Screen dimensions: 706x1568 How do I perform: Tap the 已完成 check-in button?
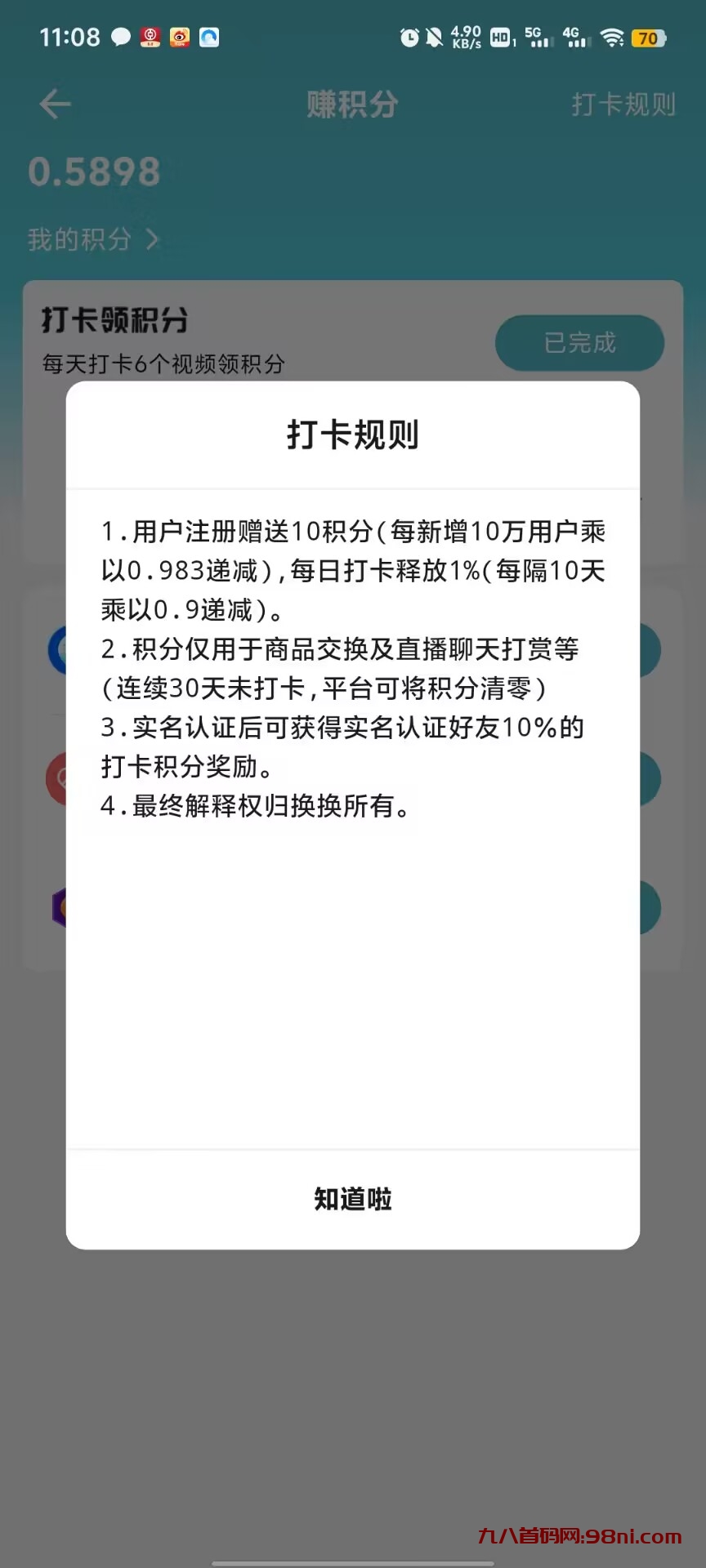pos(579,343)
